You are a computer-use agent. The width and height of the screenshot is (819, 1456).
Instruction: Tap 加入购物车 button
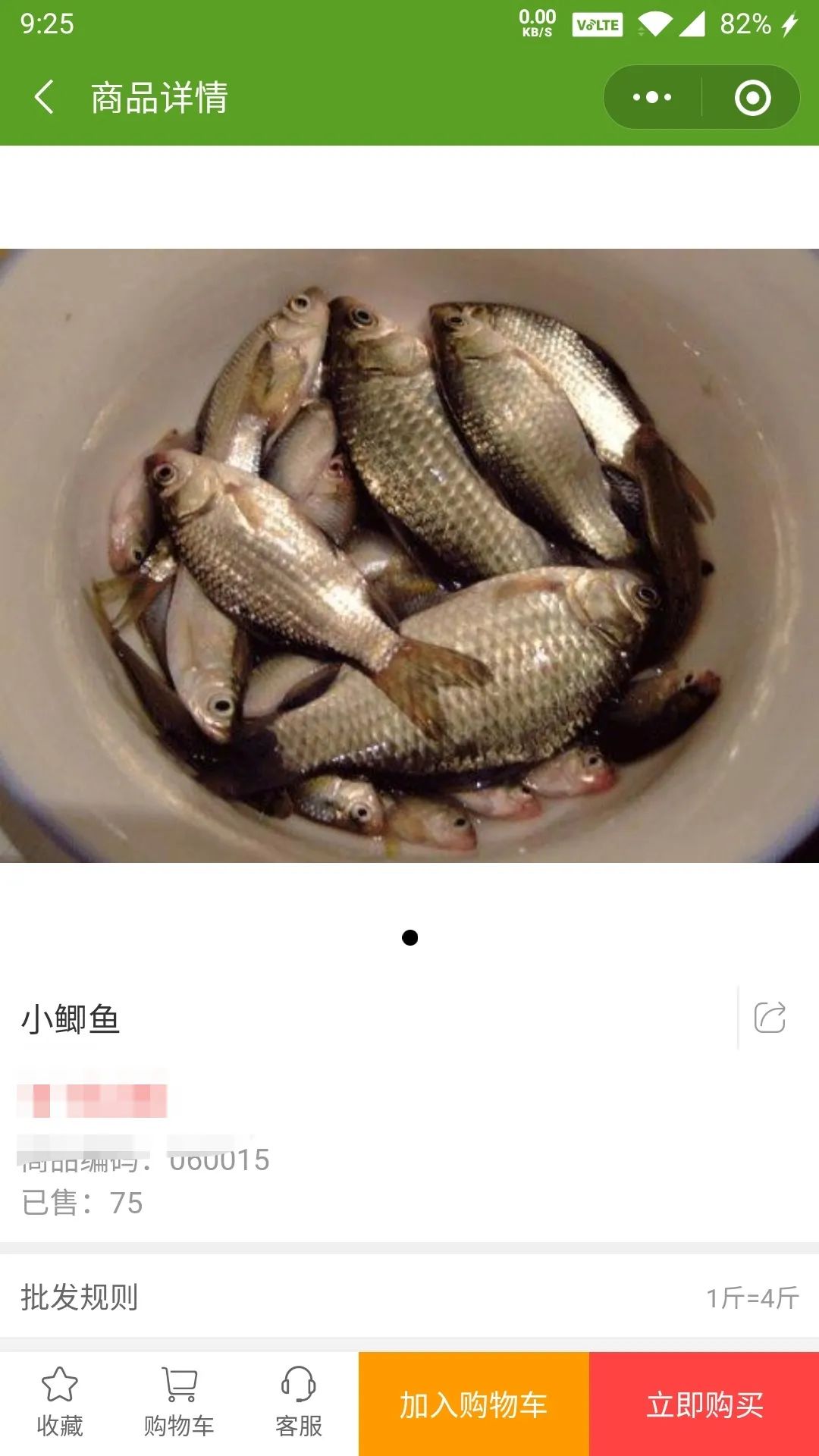tap(473, 1404)
